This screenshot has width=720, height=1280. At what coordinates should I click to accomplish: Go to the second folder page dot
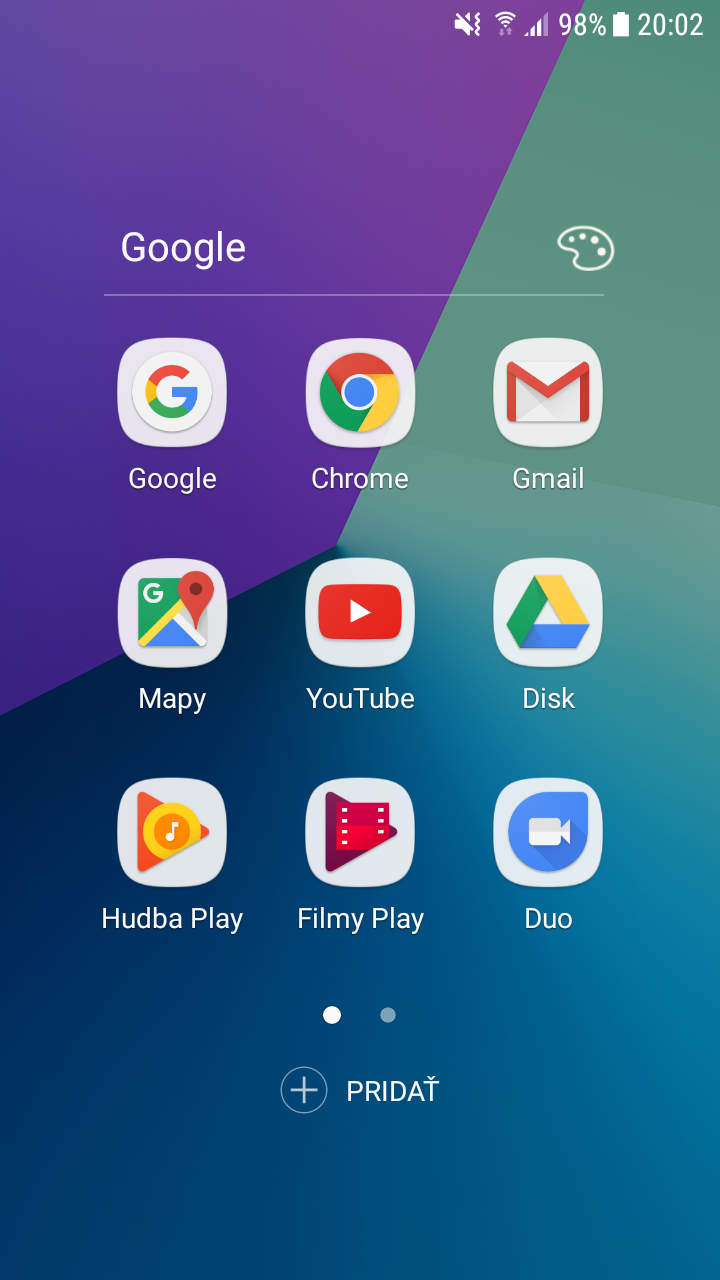[x=388, y=1015]
